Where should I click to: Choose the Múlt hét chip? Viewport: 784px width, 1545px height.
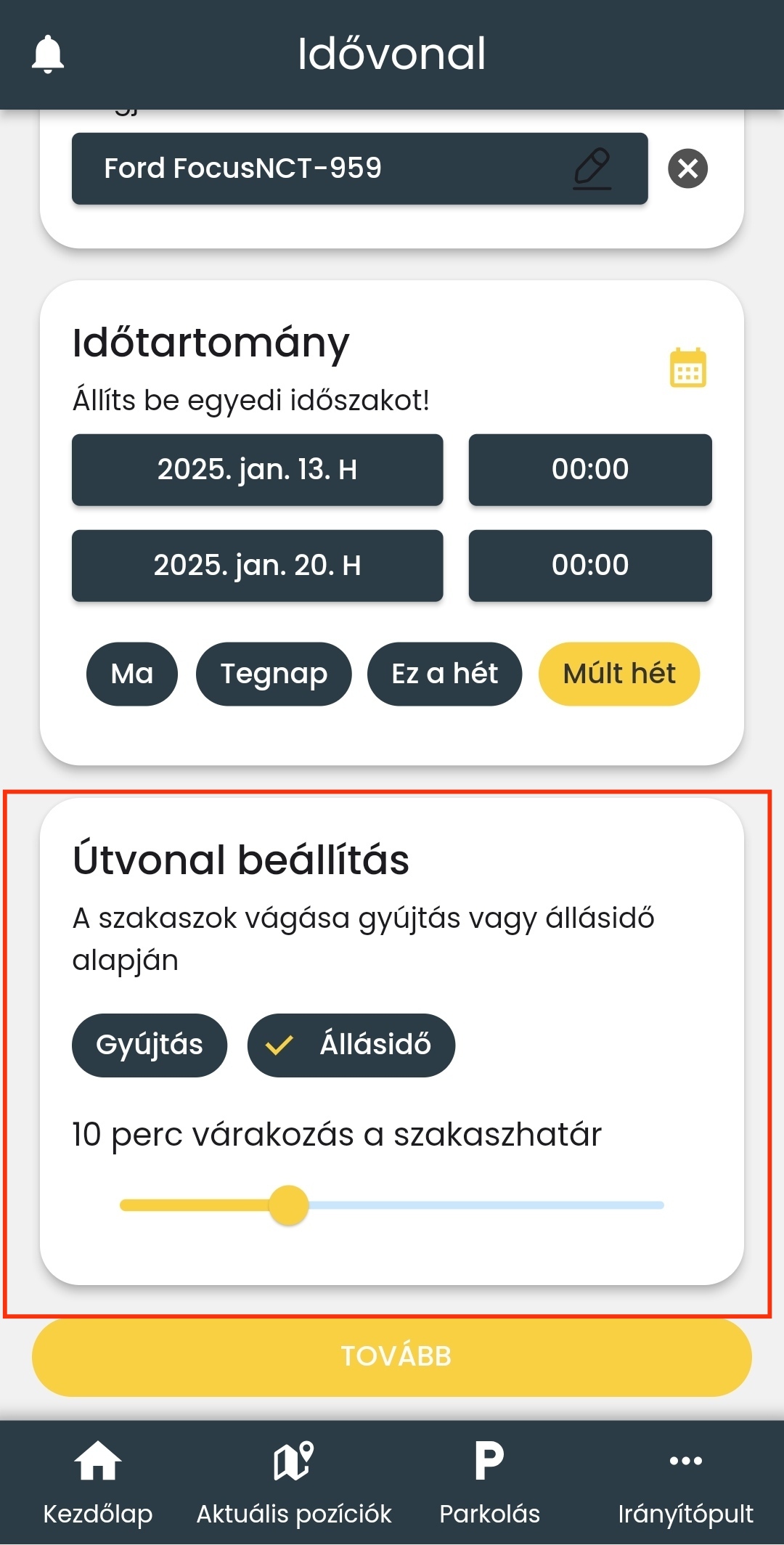(618, 674)
